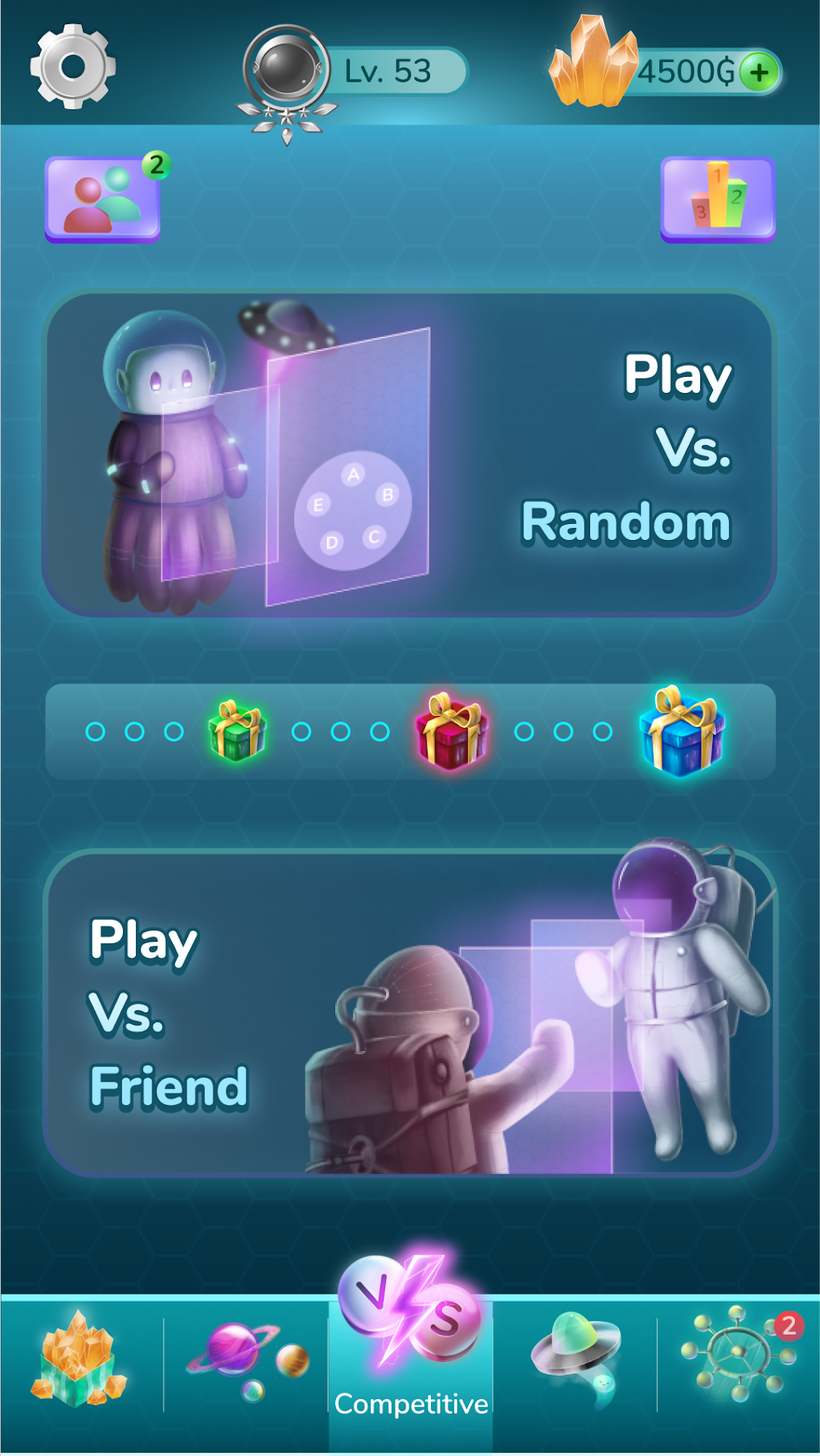Switch to the crystal shop tab
The width and height of the screenshot is (820, 1456).
point(79,1360)
